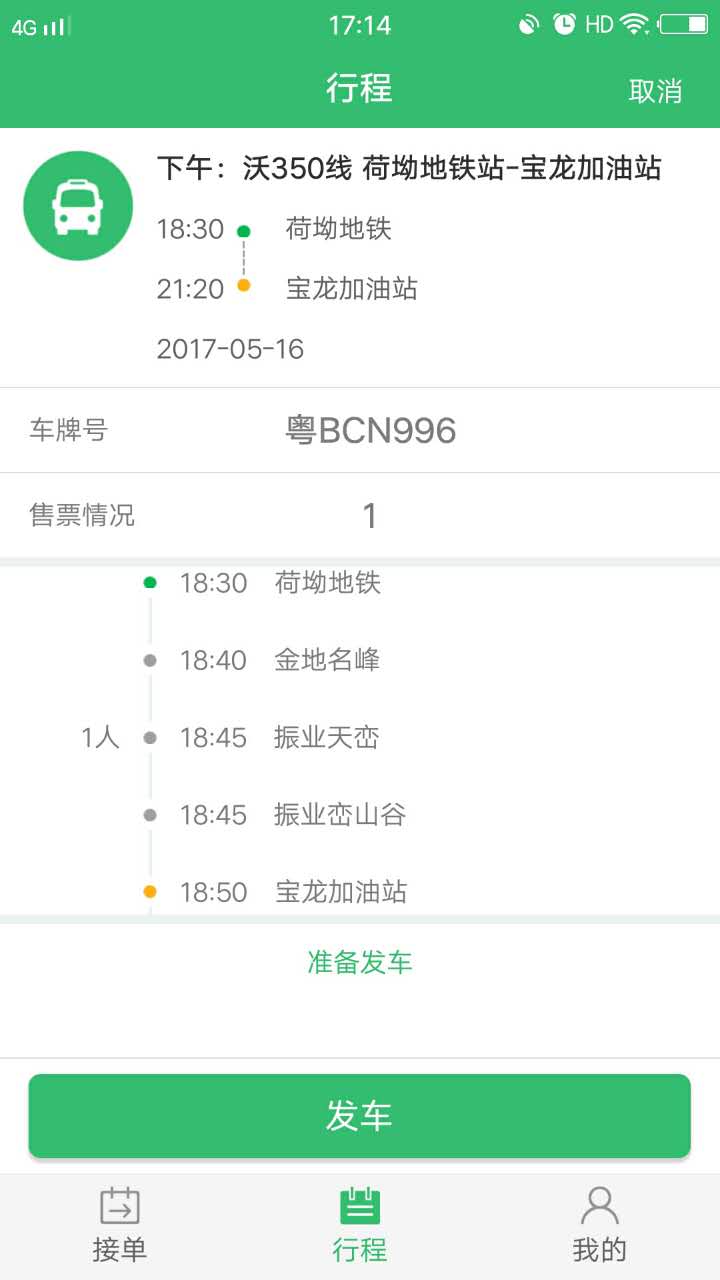Tap the green dot beside 荷坳地铁 stop

[244, 229]
